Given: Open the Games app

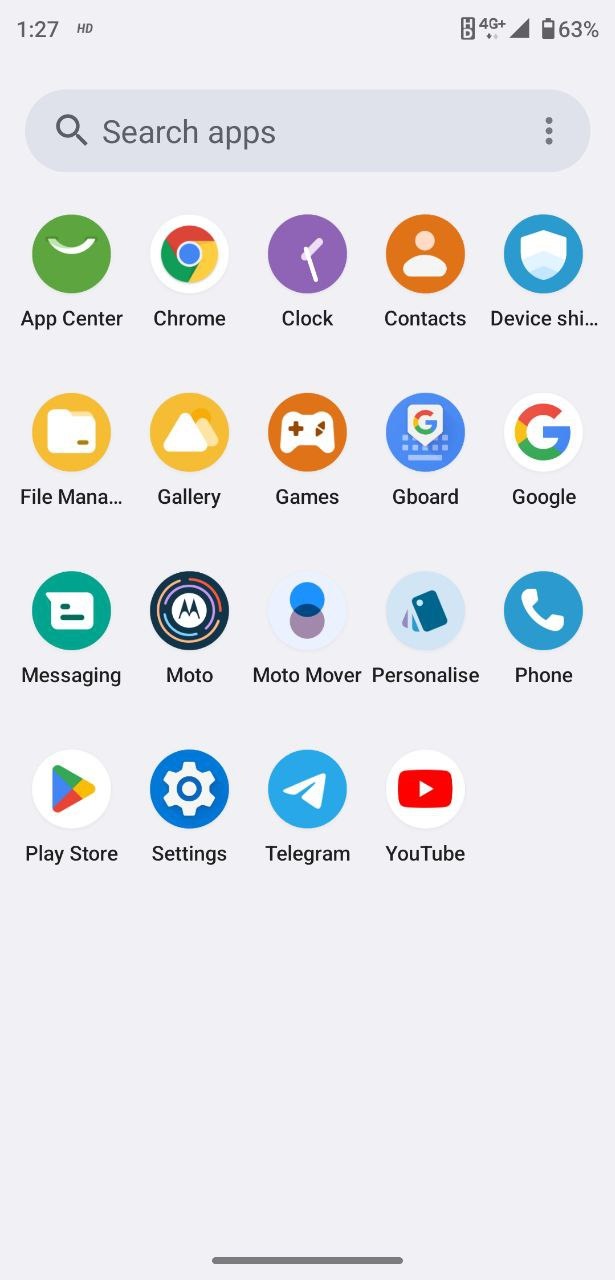Looking at the screenshot, I should (307, 432).
